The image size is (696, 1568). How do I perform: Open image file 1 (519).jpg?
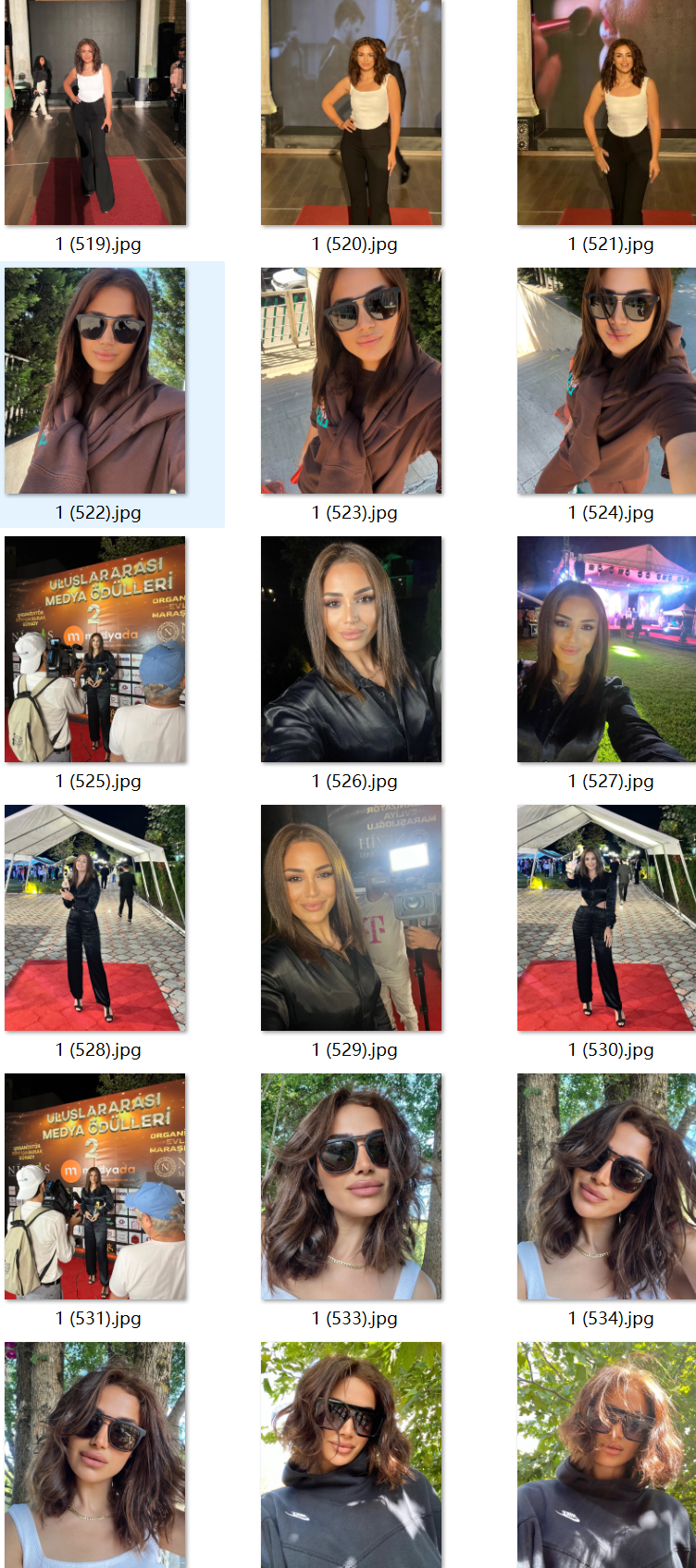95,112
